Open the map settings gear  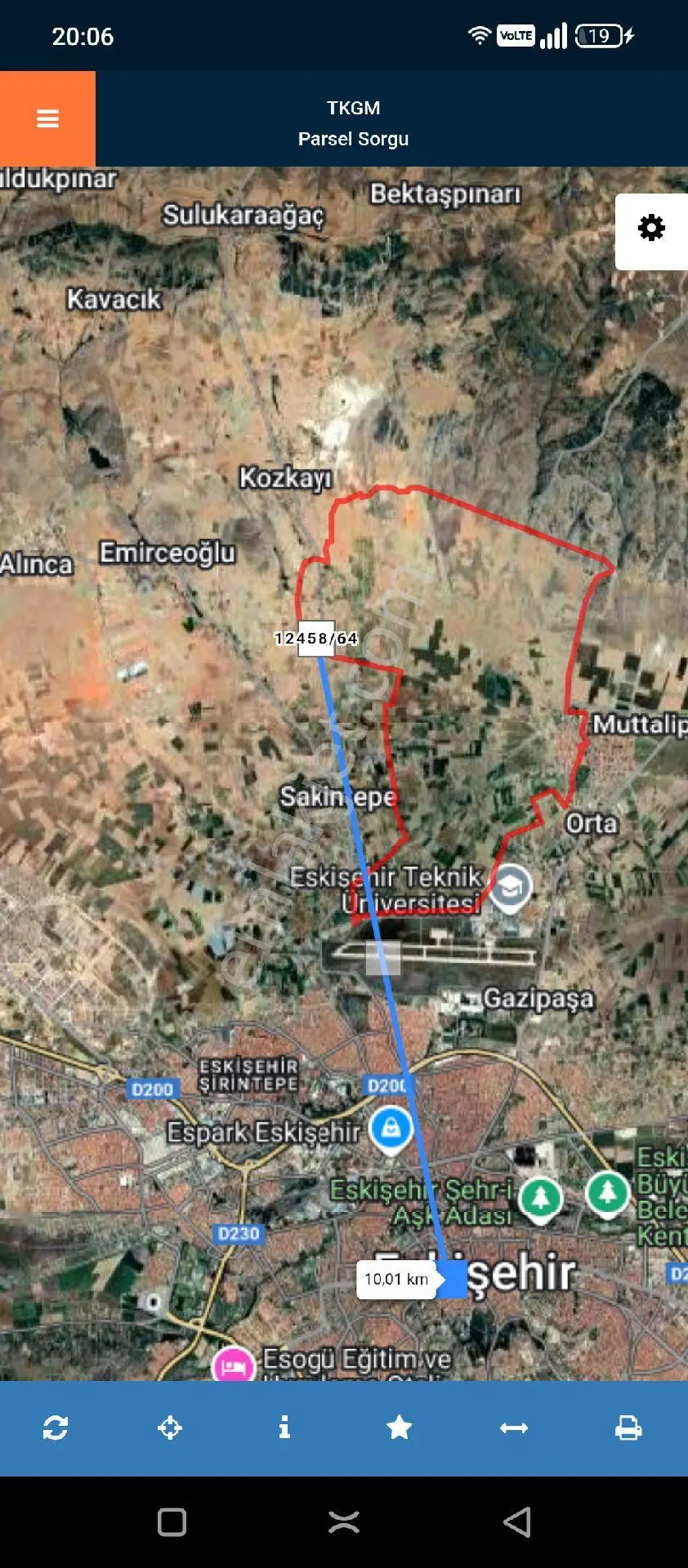pyautogui.click(x=651, y=228)
